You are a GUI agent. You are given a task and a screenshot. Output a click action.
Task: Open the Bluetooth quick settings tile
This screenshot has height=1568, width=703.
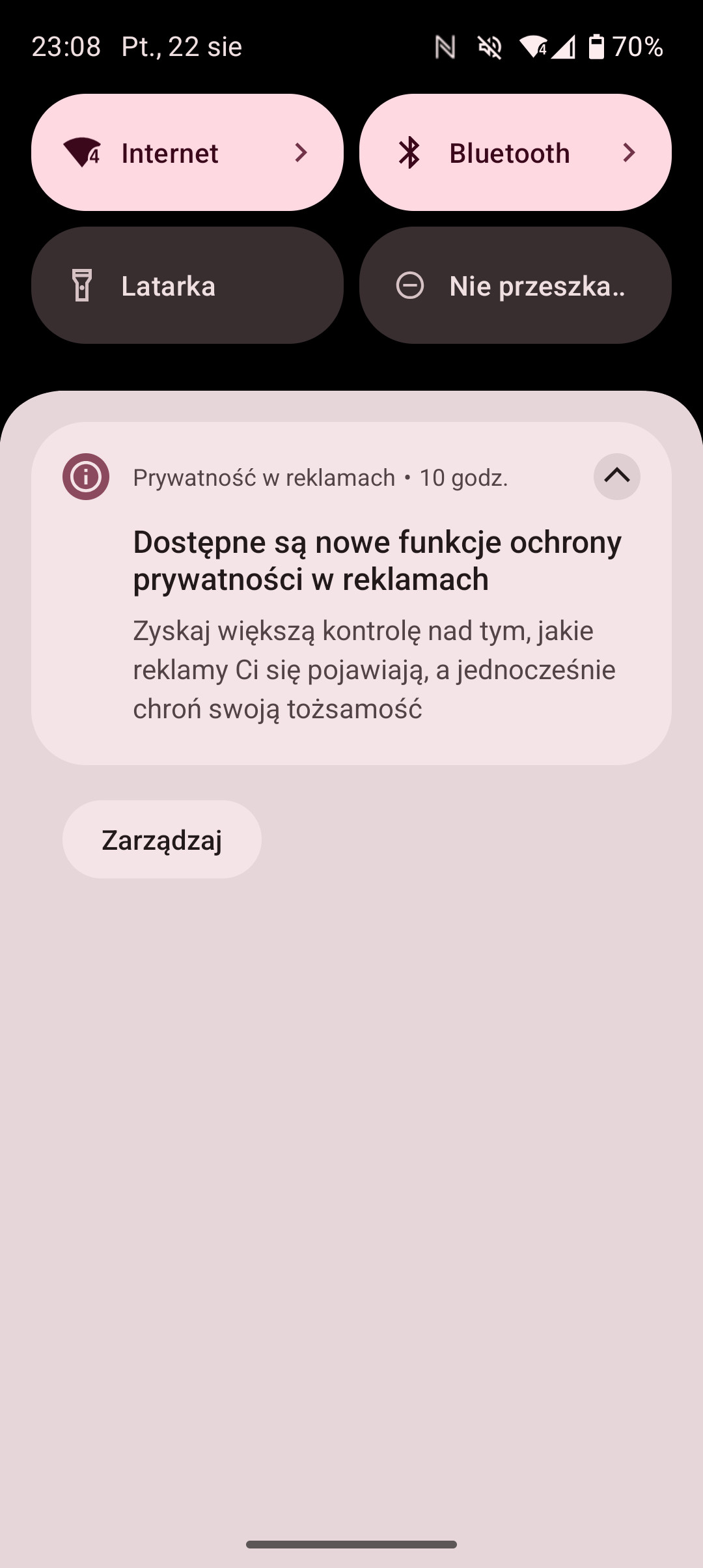click(x=516, y=152)
